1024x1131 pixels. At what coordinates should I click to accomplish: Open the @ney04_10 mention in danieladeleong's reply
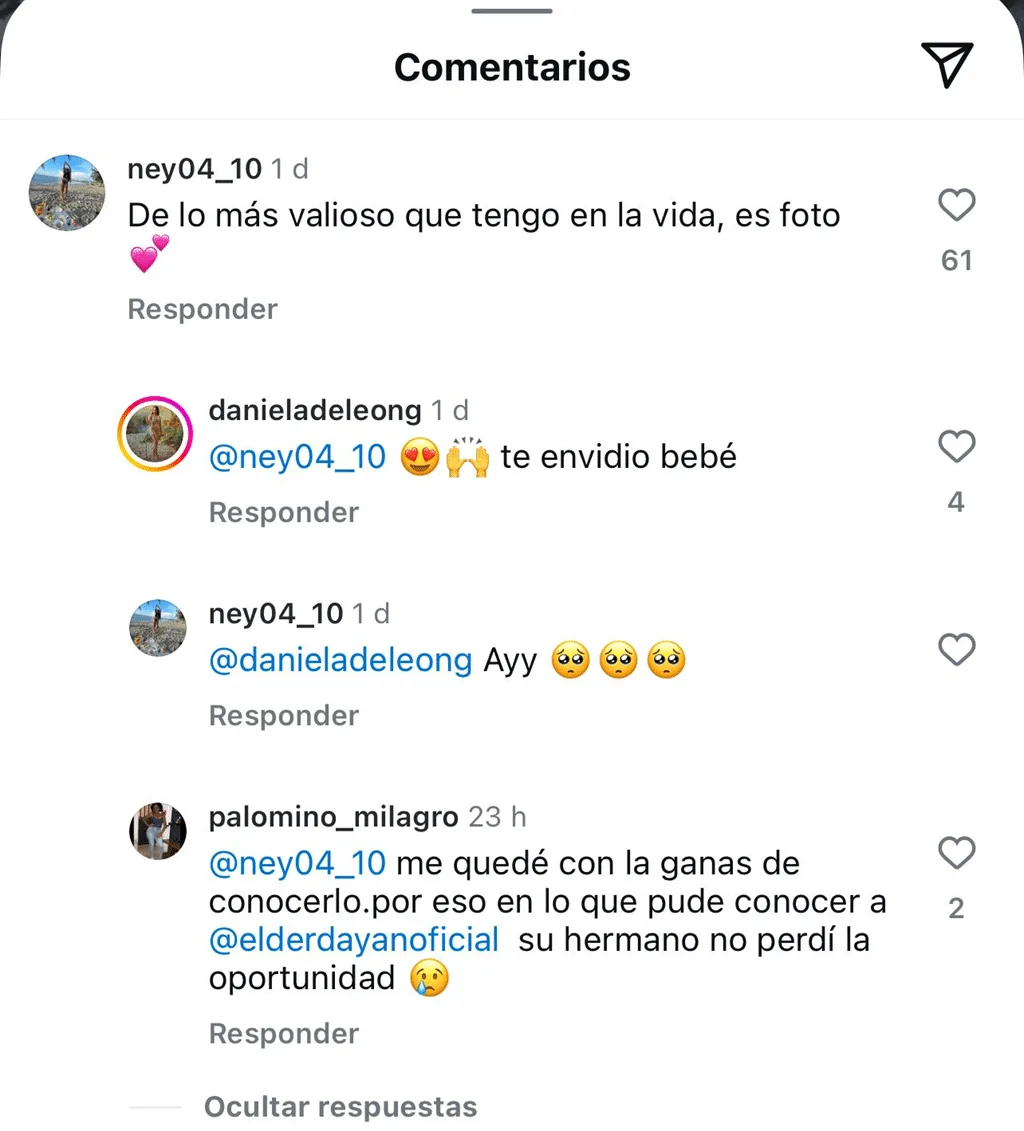297,457
